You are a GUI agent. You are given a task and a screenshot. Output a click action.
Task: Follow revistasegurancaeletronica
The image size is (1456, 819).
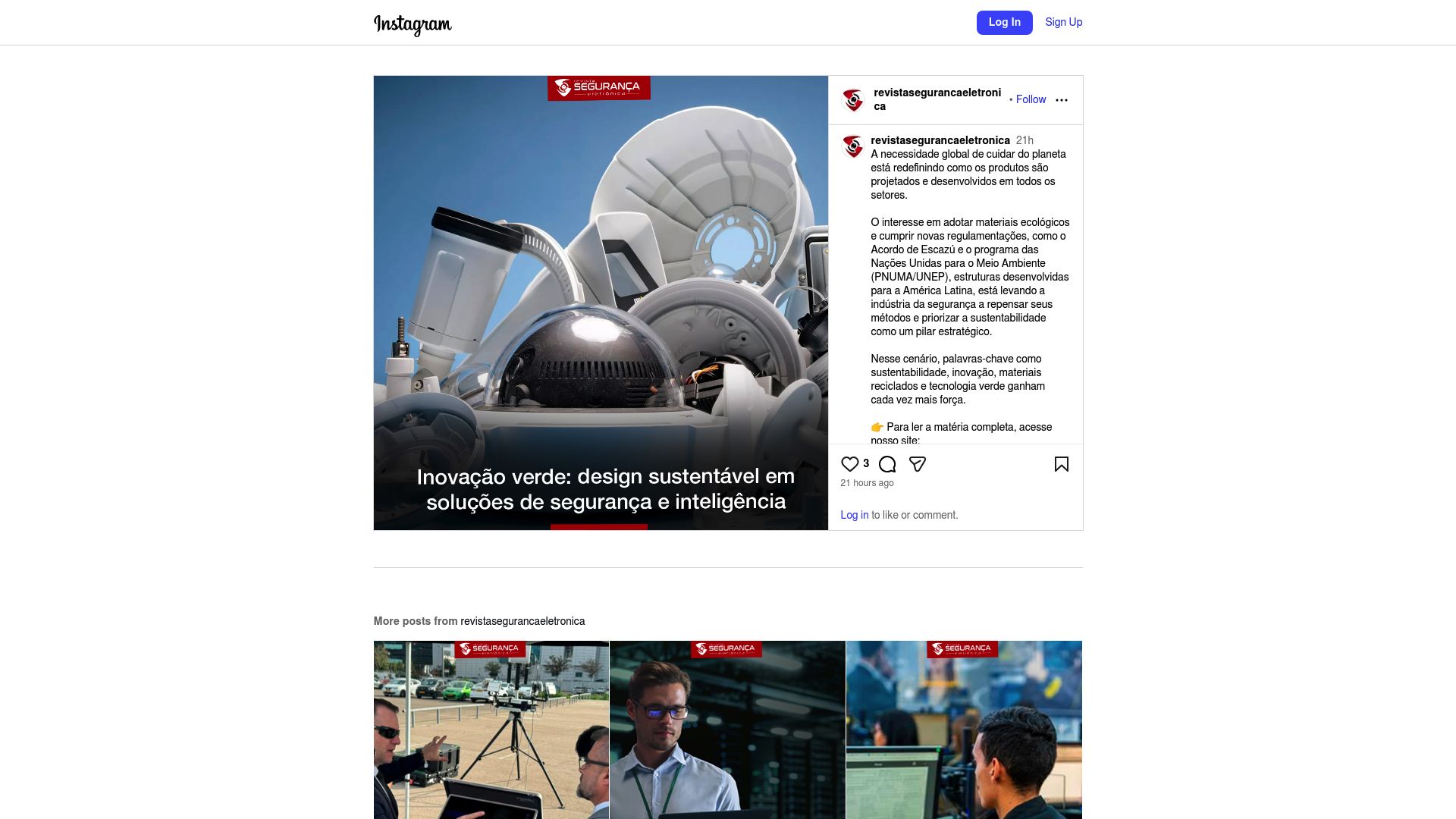coord(1031,99)
